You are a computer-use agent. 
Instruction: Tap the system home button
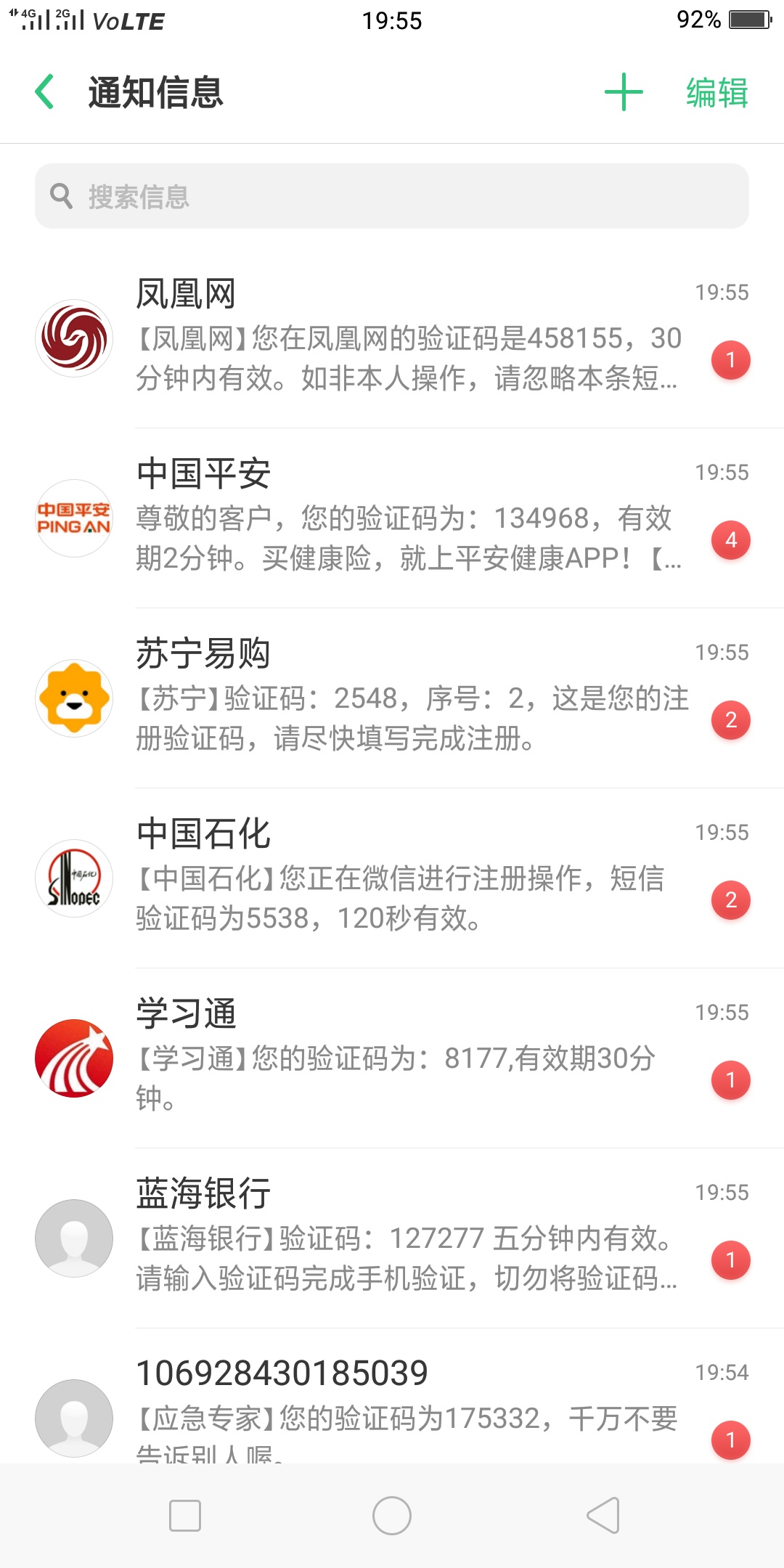click(x=392, y=1516)
